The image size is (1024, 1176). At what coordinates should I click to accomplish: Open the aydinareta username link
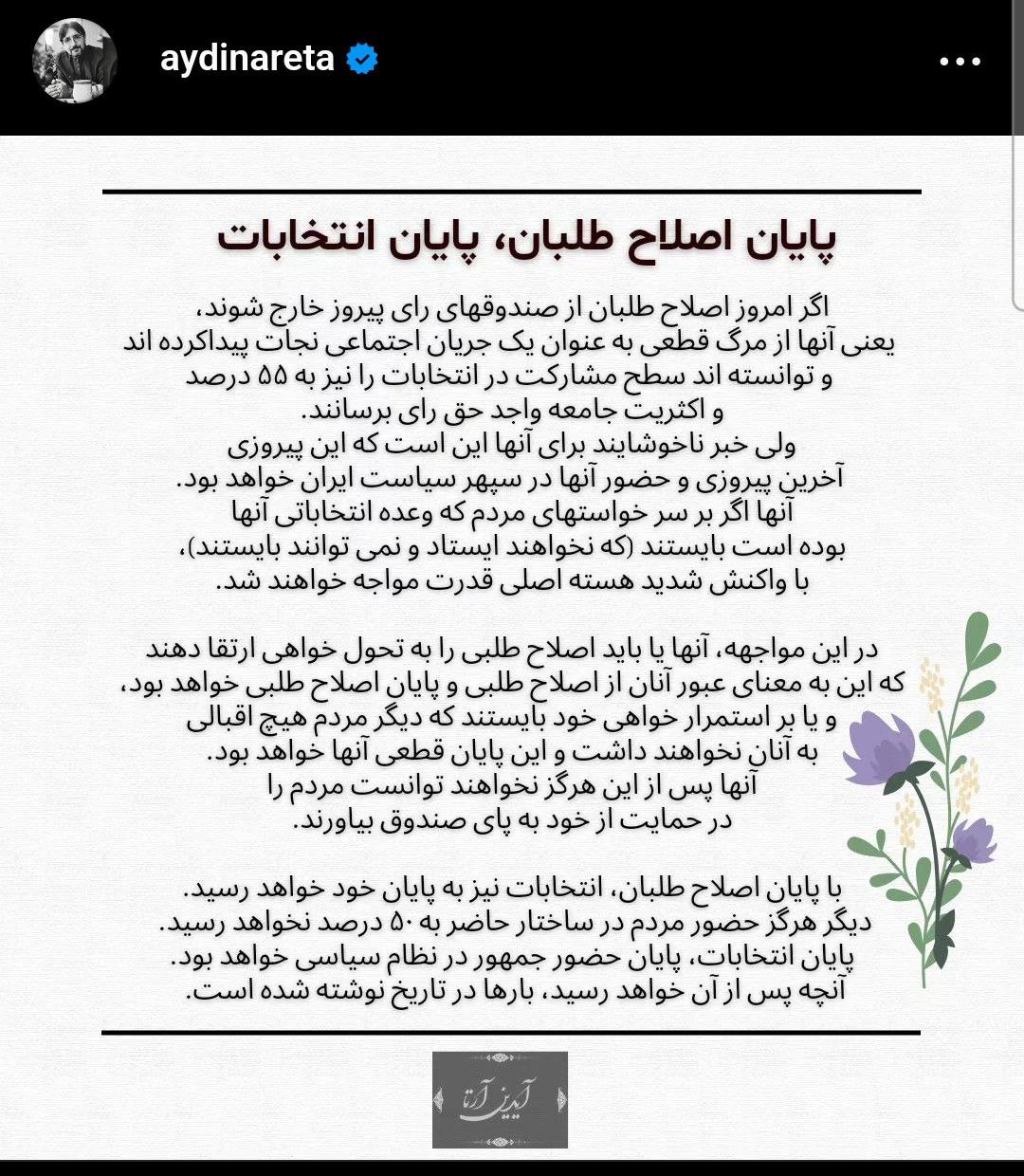tap(247, 59)
